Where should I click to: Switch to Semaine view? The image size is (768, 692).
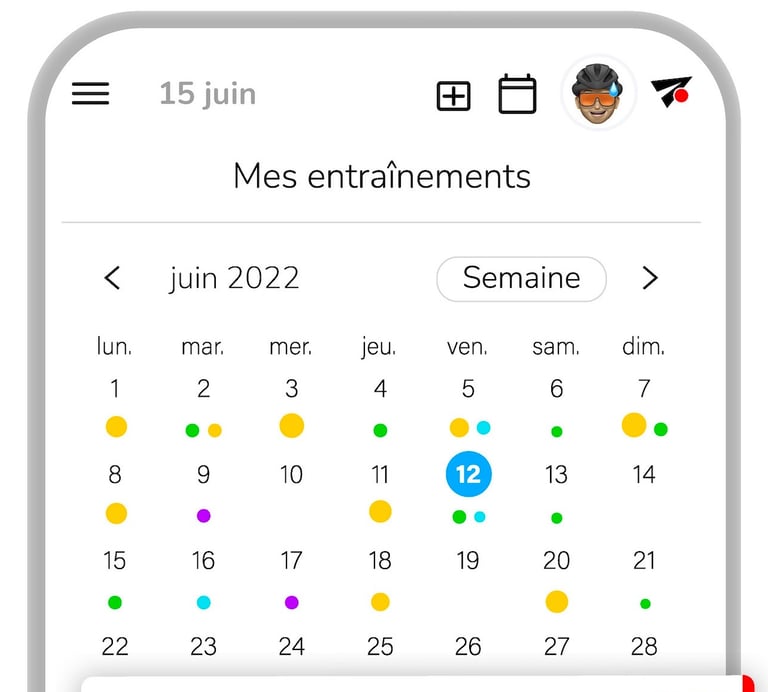pyautogui.click(x=521, y=278)
